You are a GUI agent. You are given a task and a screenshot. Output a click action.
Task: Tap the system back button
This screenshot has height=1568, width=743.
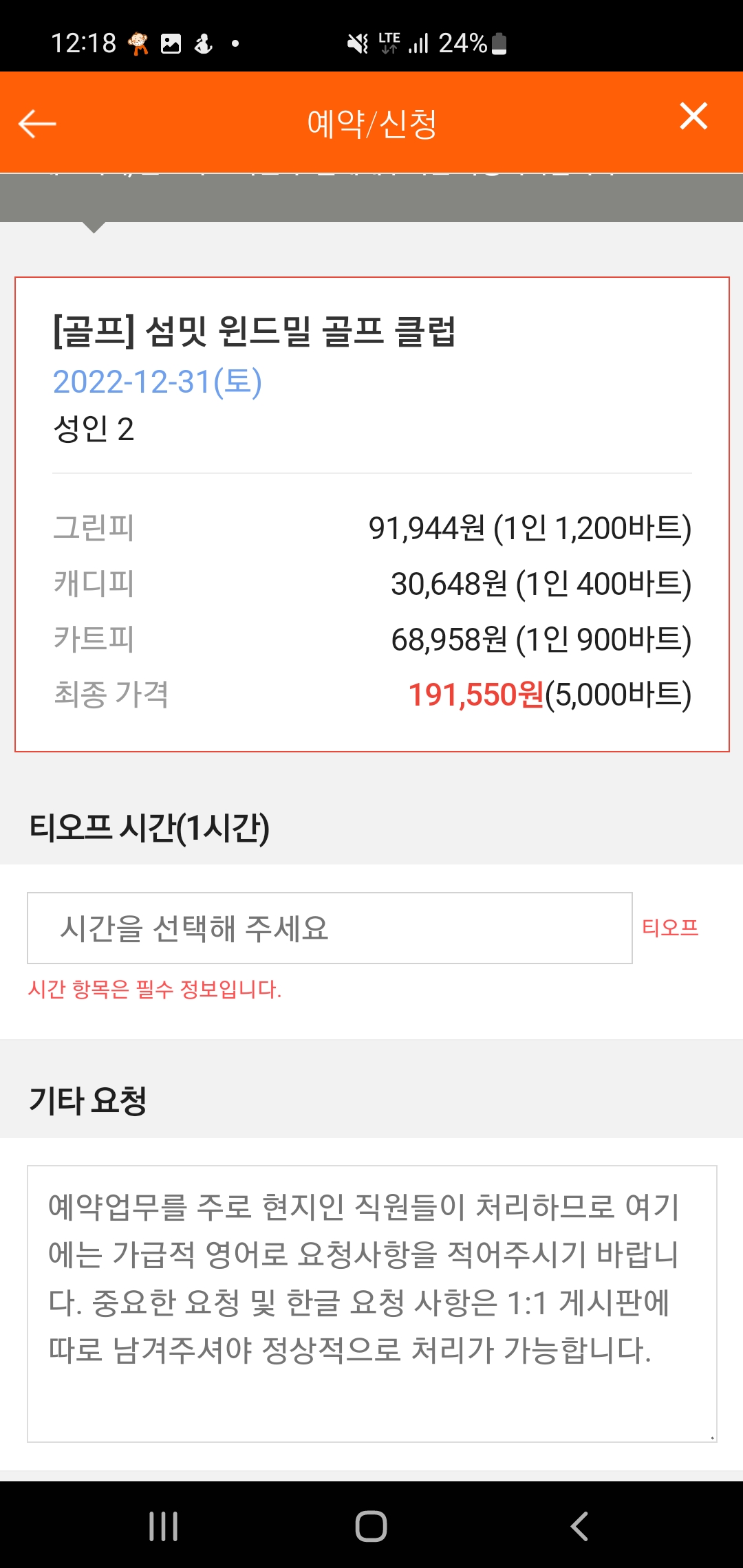tap(579, 1526)
